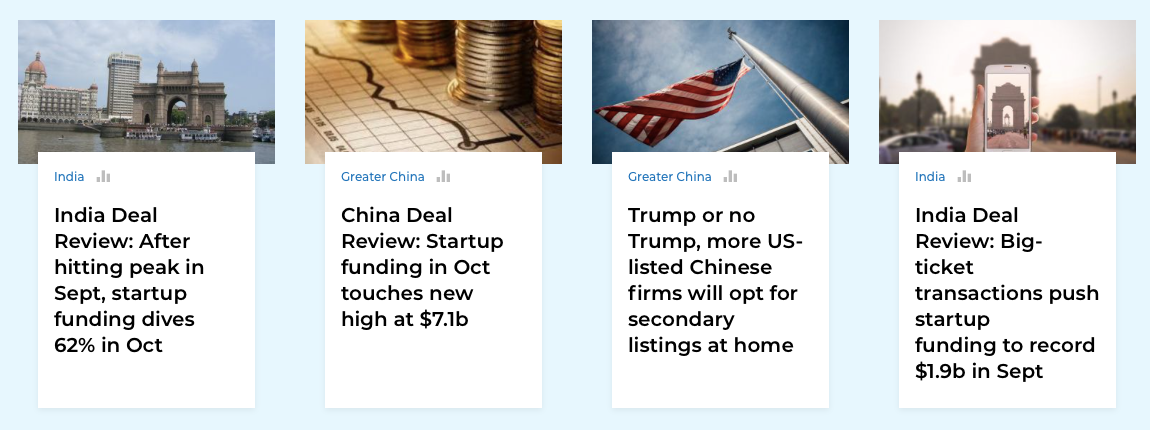Image resolution: width=1150 pixels, height=430 pixels.
Task: Tap India tag on startup funding dives card
Action: (69, 177)
